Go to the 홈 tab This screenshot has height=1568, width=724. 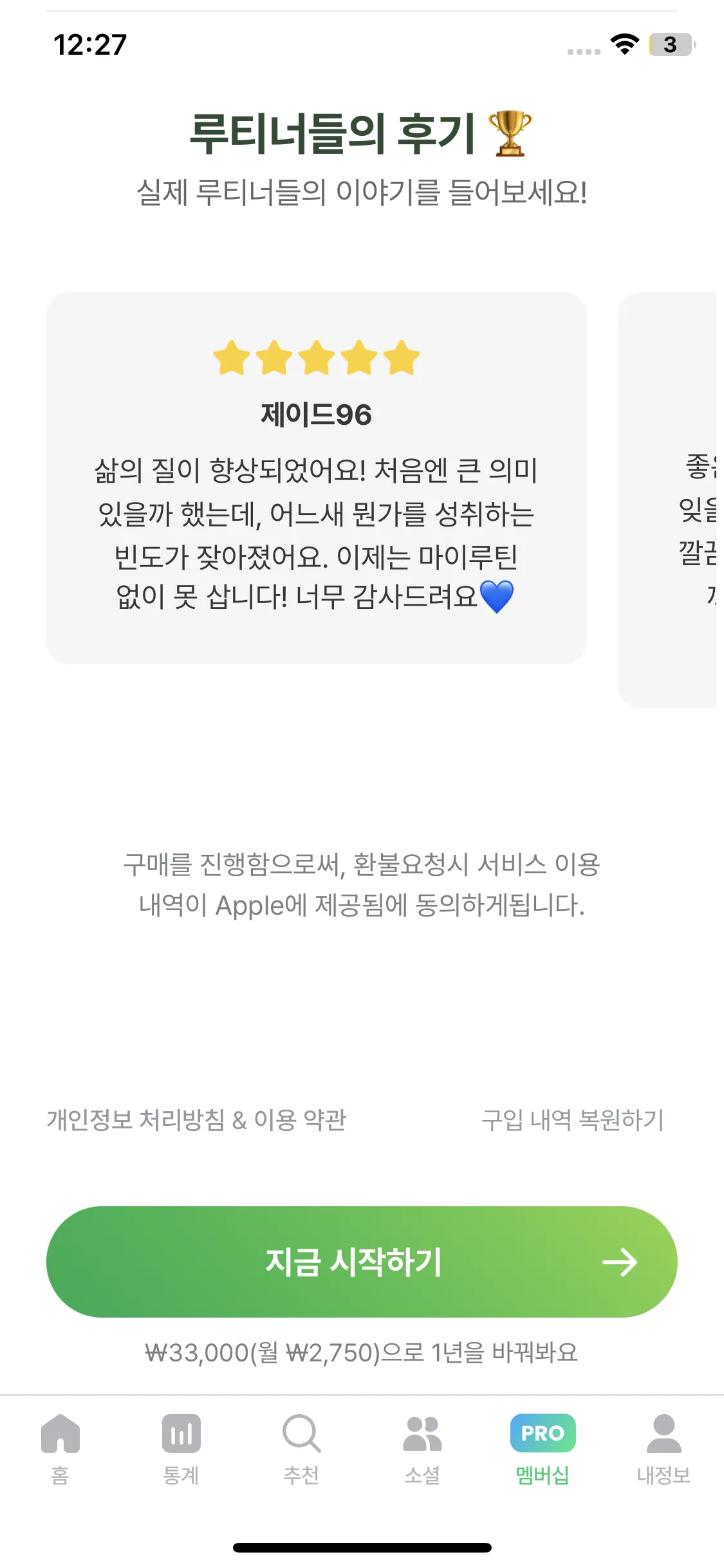tap(60, 1448)
